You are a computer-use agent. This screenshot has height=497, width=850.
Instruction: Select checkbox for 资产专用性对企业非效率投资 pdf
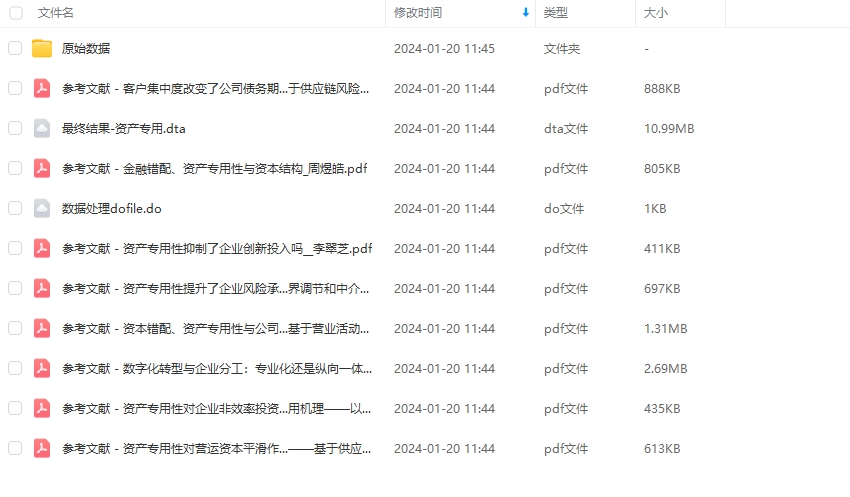click(x=15, y=408)
